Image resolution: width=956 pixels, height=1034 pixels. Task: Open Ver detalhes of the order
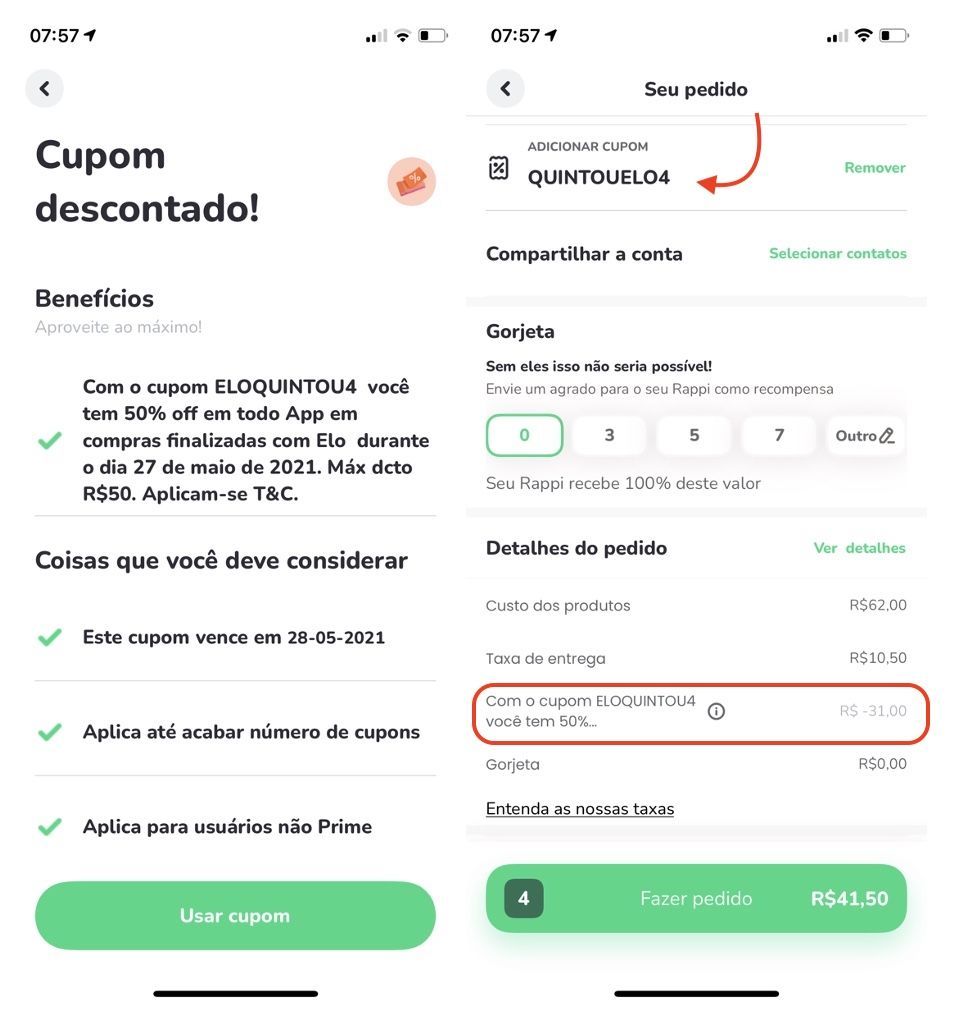coord(859,548)
